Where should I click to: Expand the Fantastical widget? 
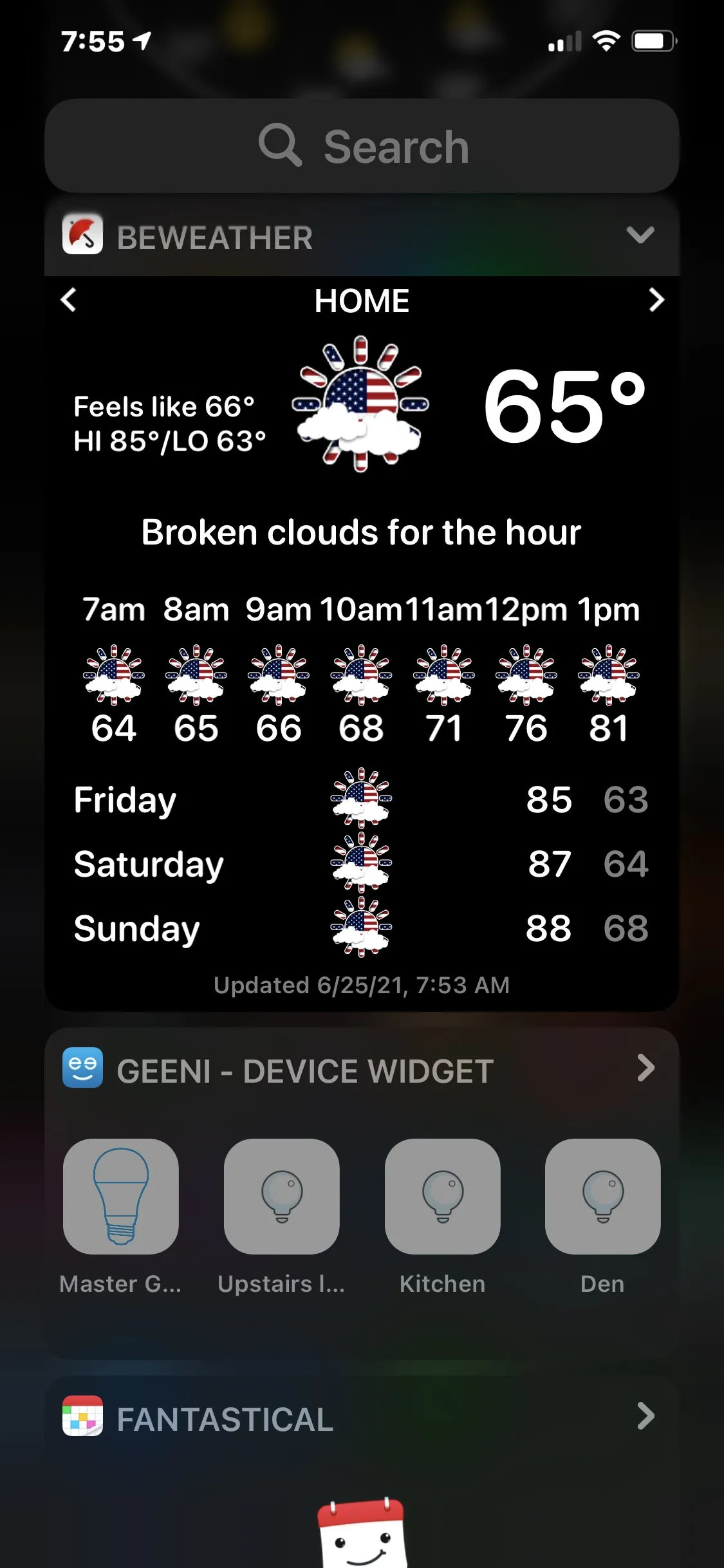coord(645,1416)
